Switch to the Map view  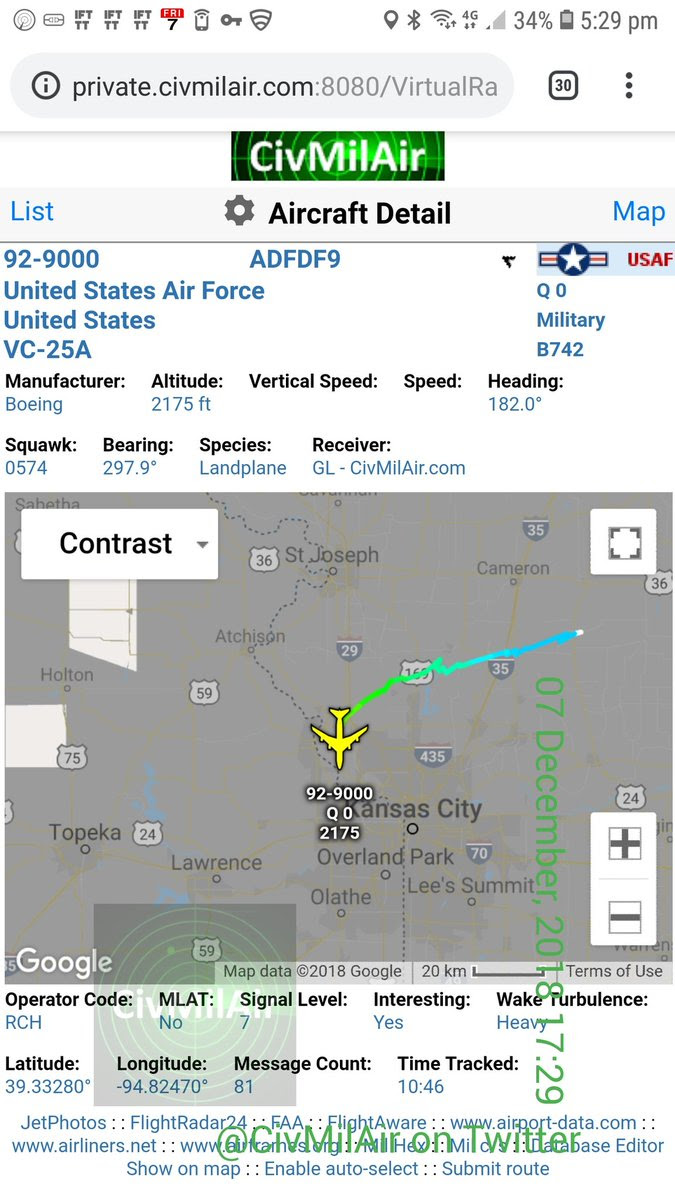click(638, 212)
